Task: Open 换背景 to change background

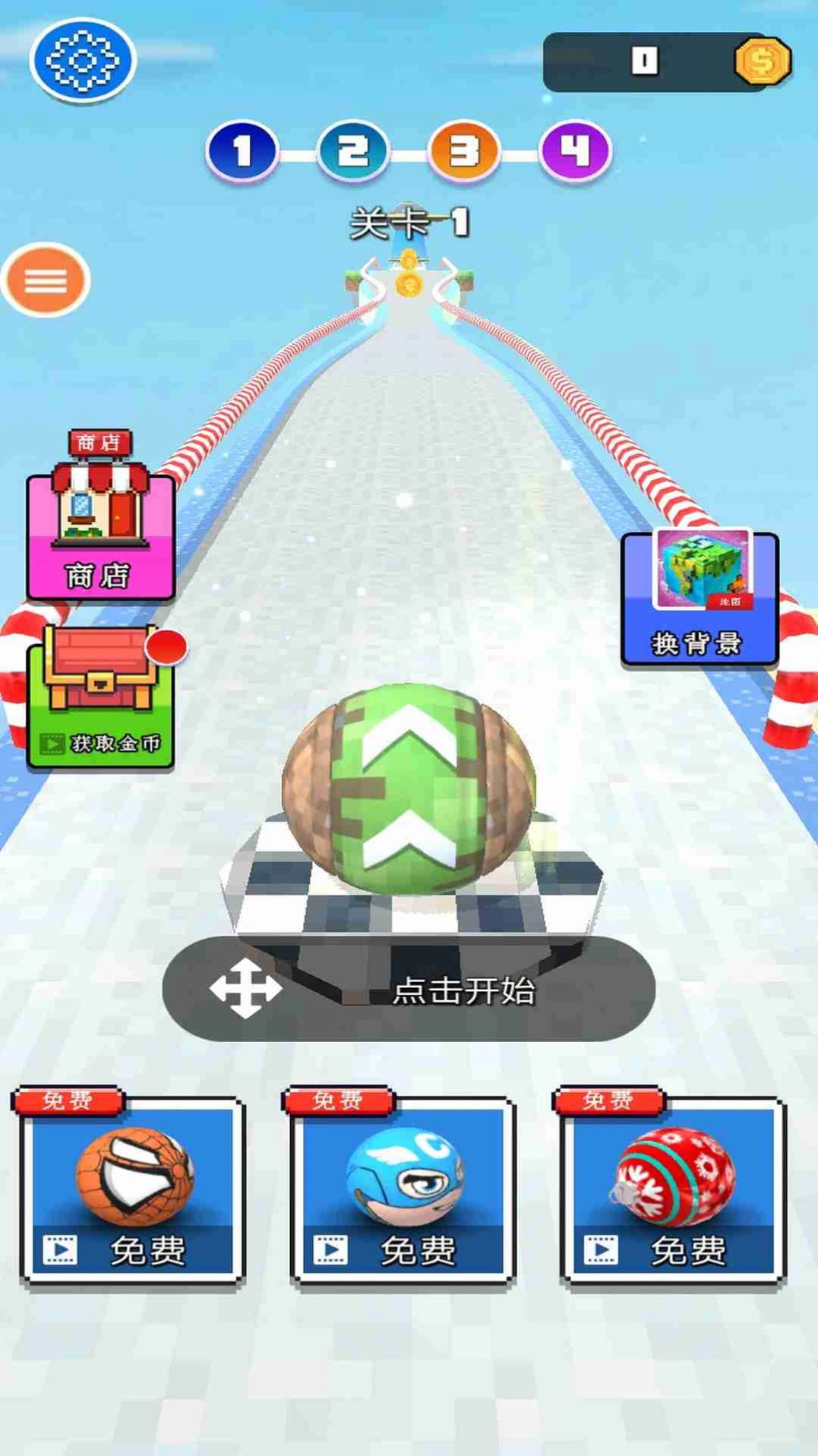Action: [x=700, y=599]
